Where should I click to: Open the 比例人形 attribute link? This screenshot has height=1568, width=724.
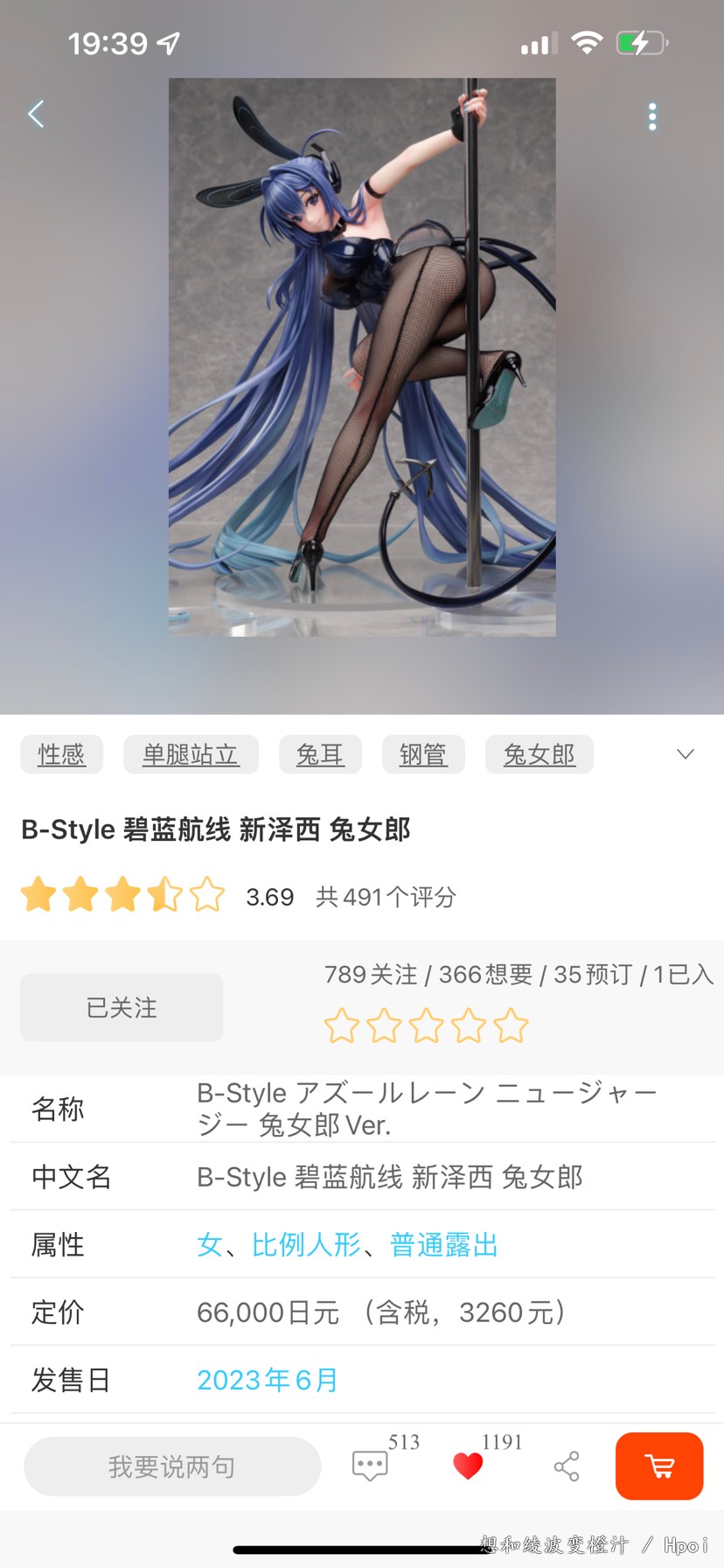pyautogui.click(x=306, y=1244)
